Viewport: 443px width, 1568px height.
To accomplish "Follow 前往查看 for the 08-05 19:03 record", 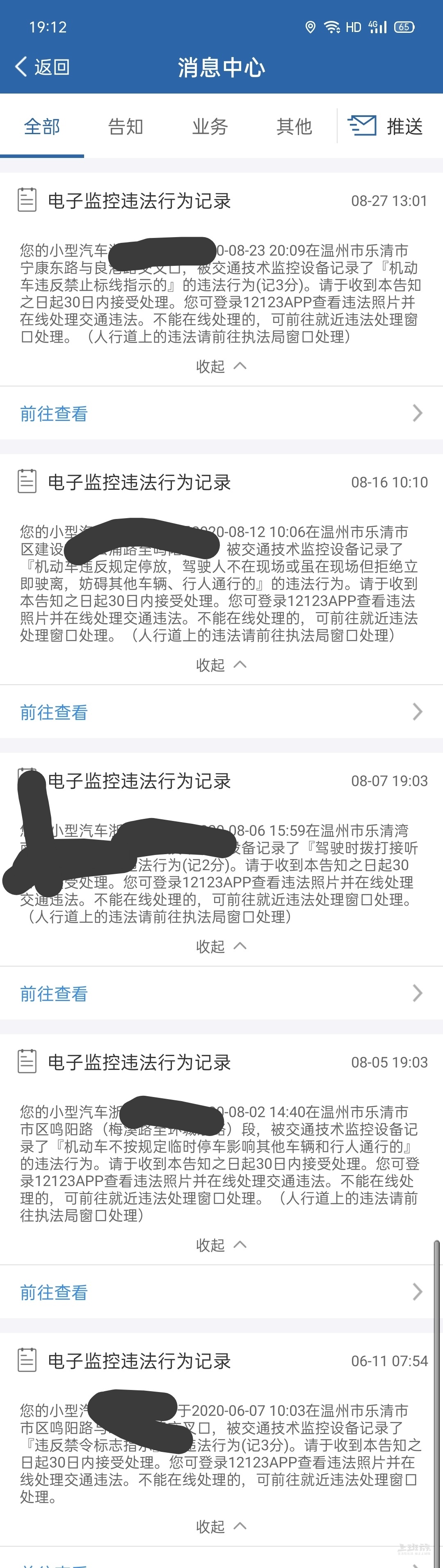I will (54, 1292).
